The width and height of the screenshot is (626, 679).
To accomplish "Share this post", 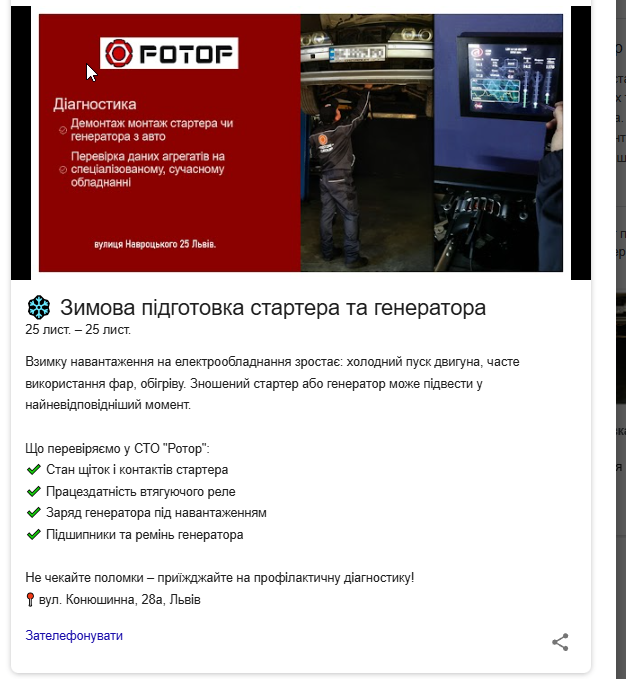I will [x=560, y=642].
